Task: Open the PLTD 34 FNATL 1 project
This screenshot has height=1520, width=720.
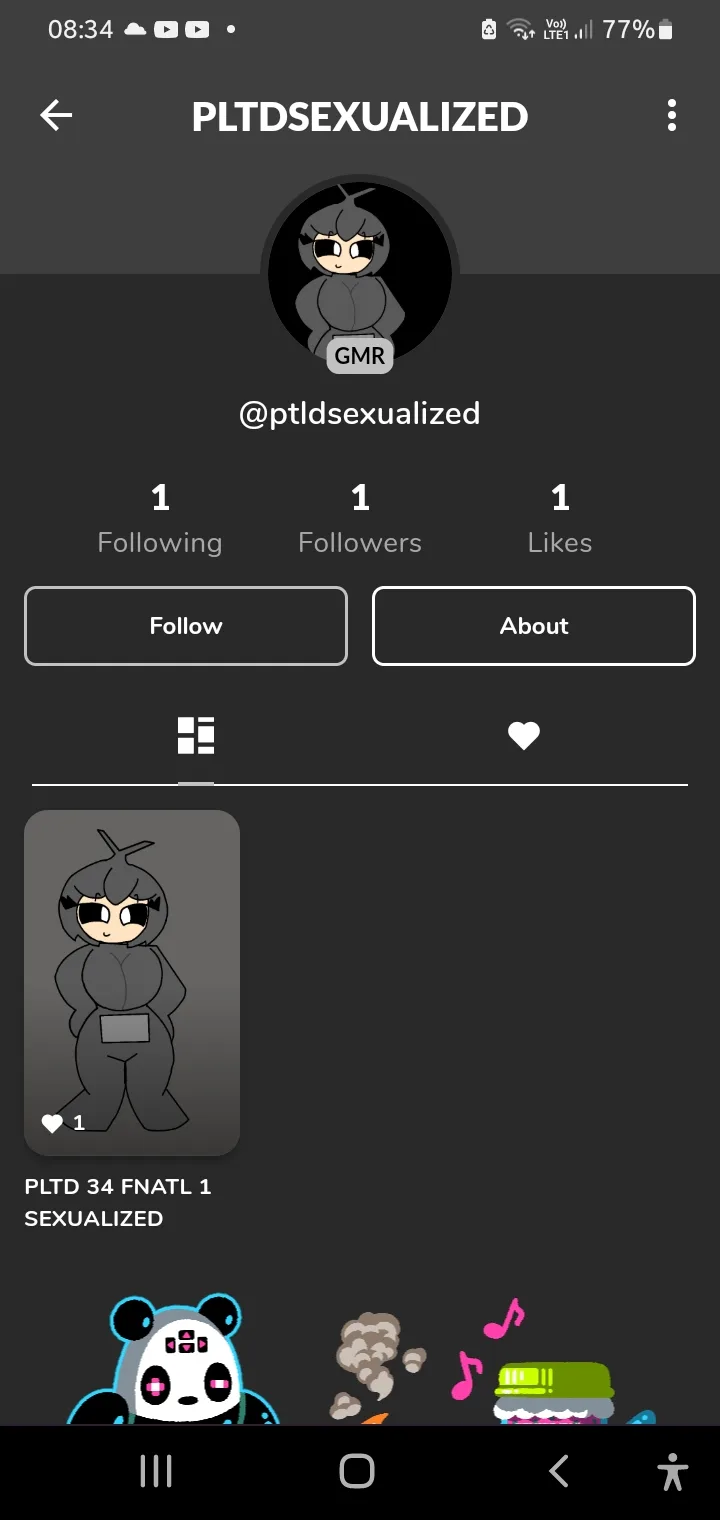Action: coord(132,982)
